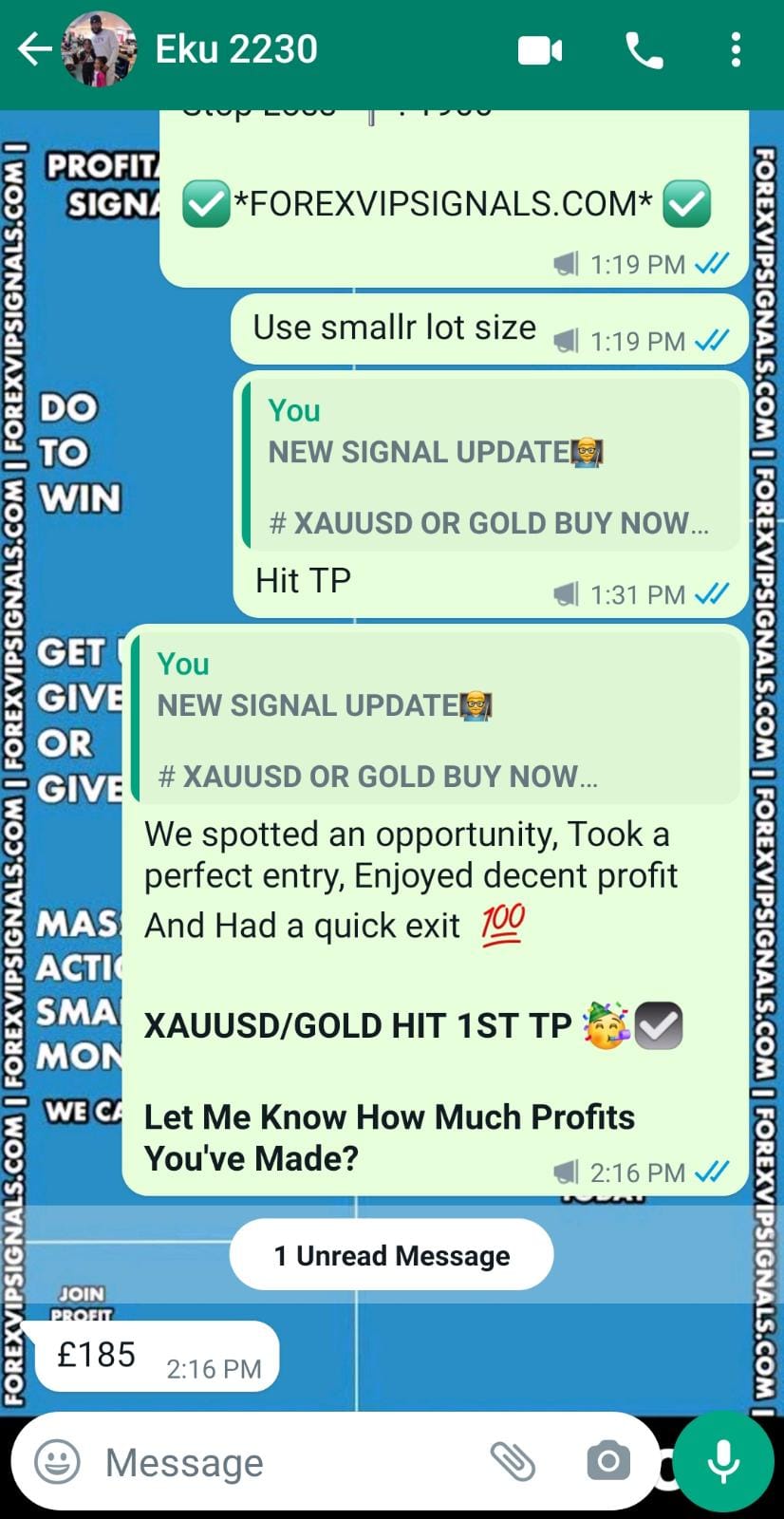
Task: Go back to the chat list
Action: click(34, 49)
